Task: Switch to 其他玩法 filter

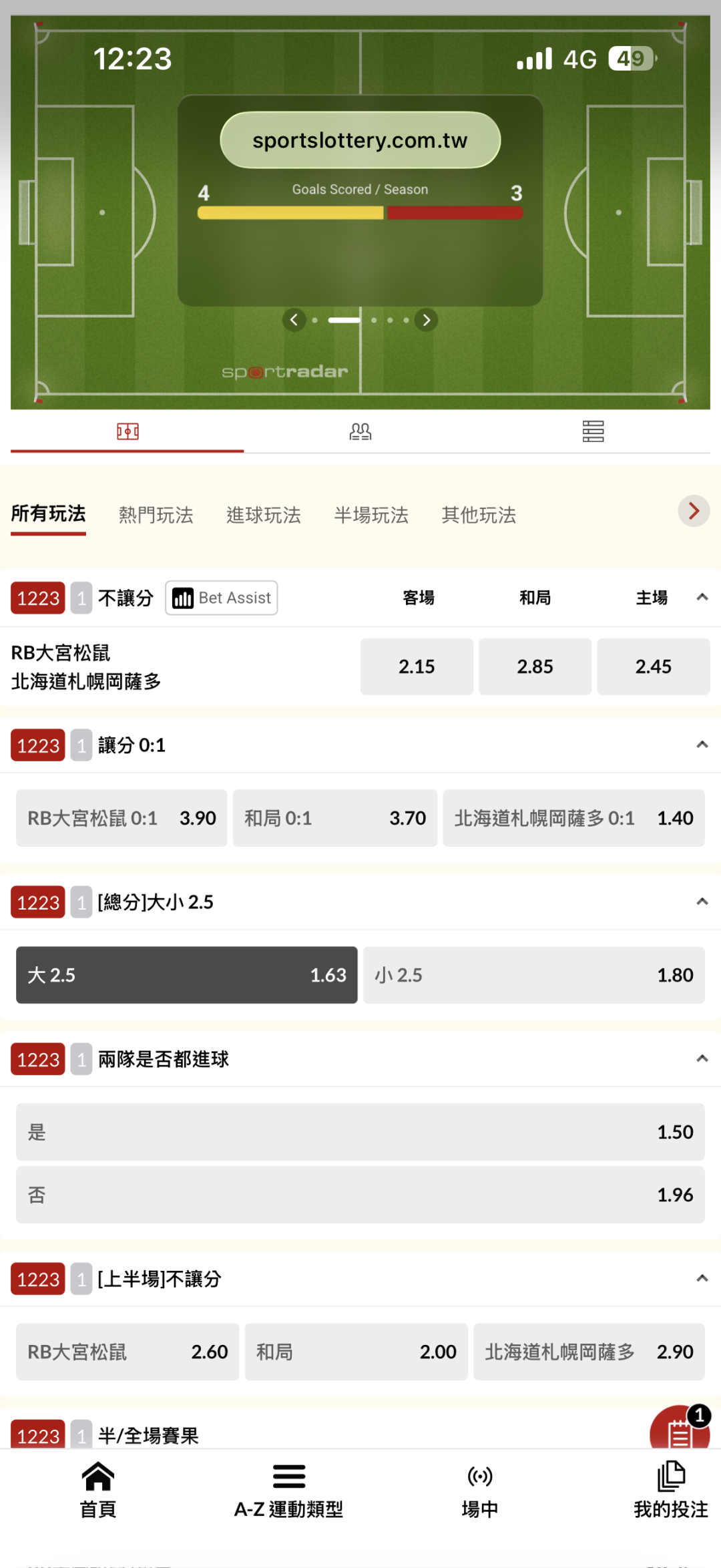Action: click(479, 515)
